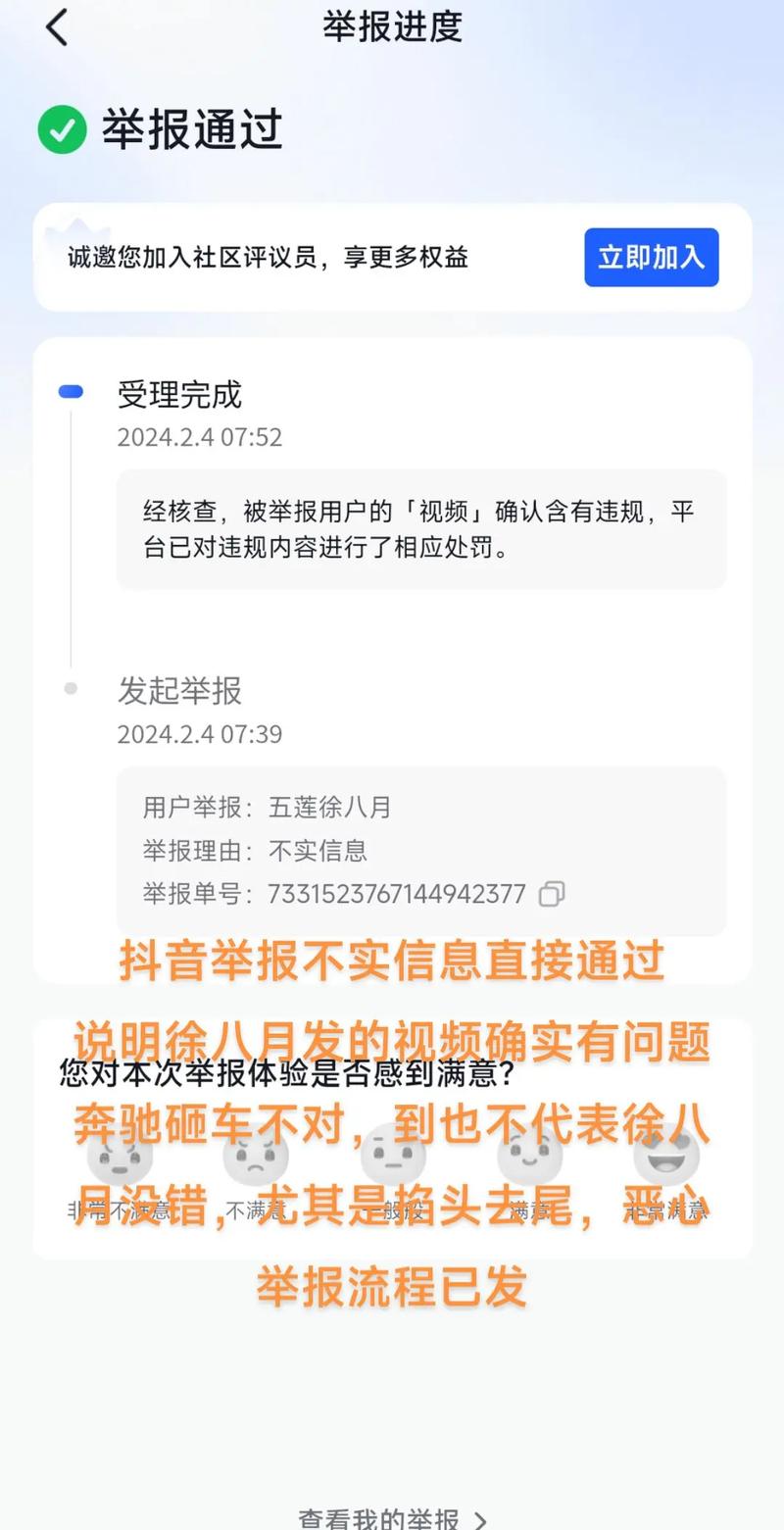Choose the 非常满意 smiling face
The image size is (784, 1530).
pos(667,1159)
